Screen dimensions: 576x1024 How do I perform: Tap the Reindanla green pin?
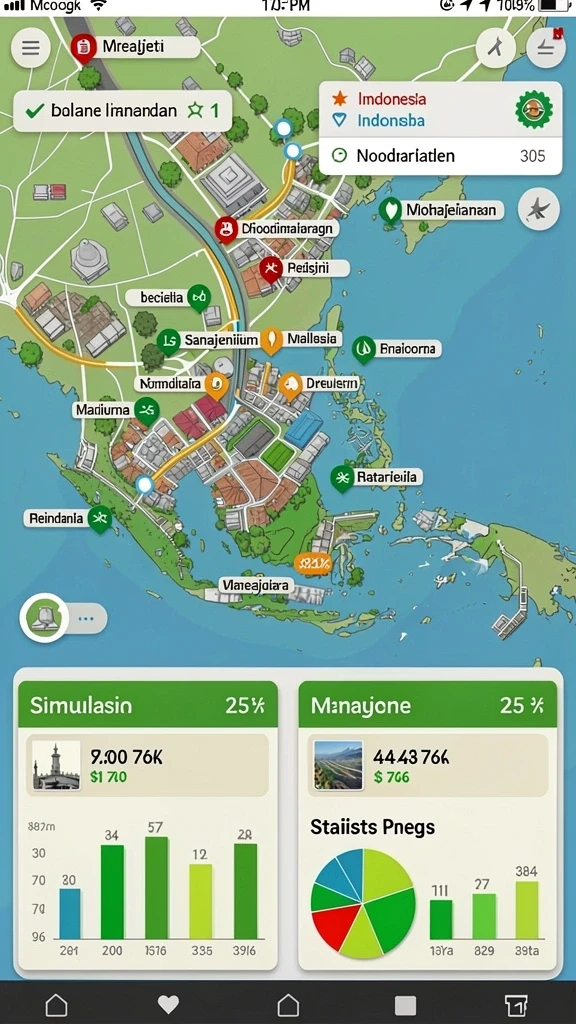pyautogui.click(x=99, y=519)
